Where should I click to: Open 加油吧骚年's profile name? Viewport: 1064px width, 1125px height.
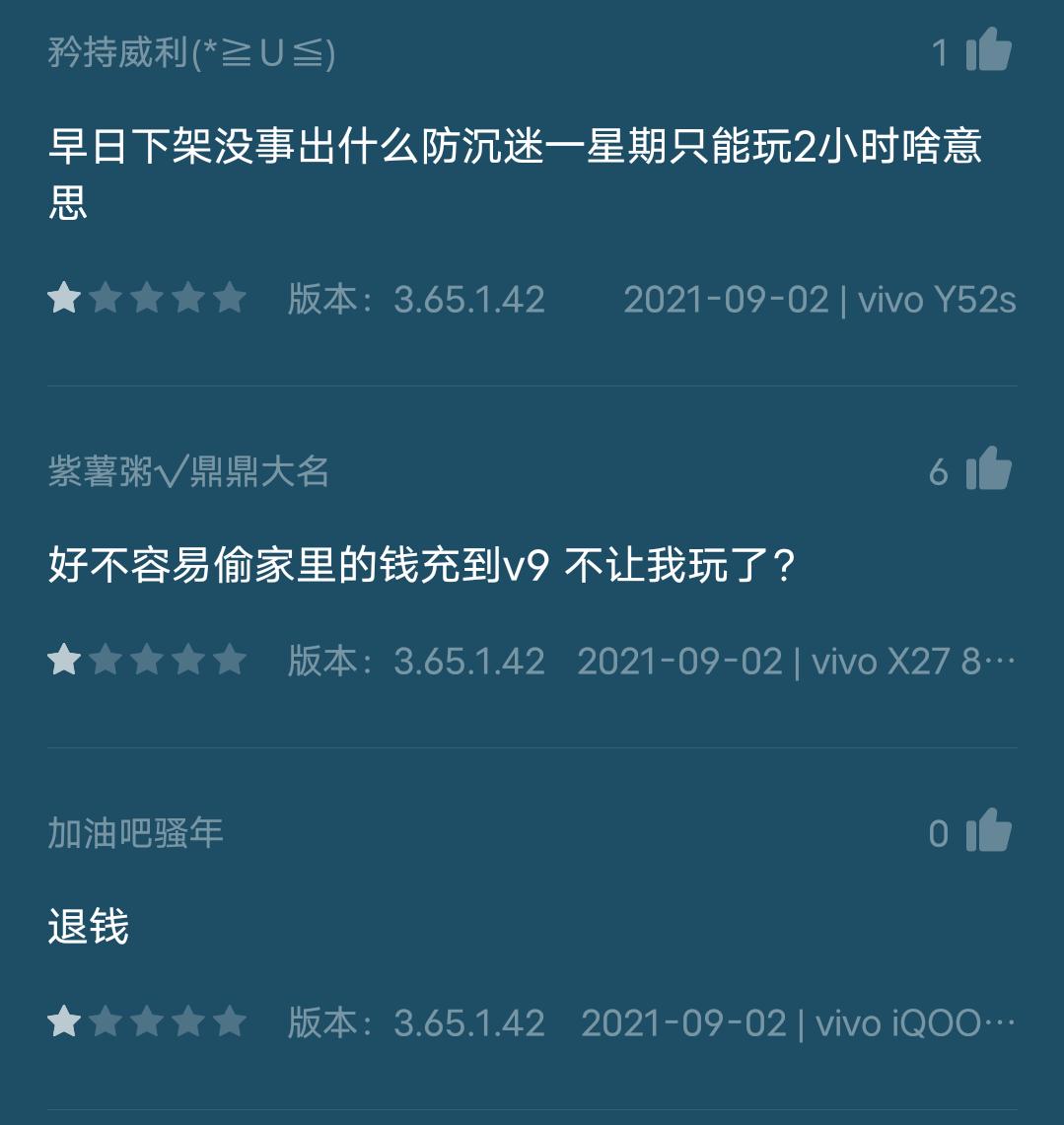tap(136, 830)
